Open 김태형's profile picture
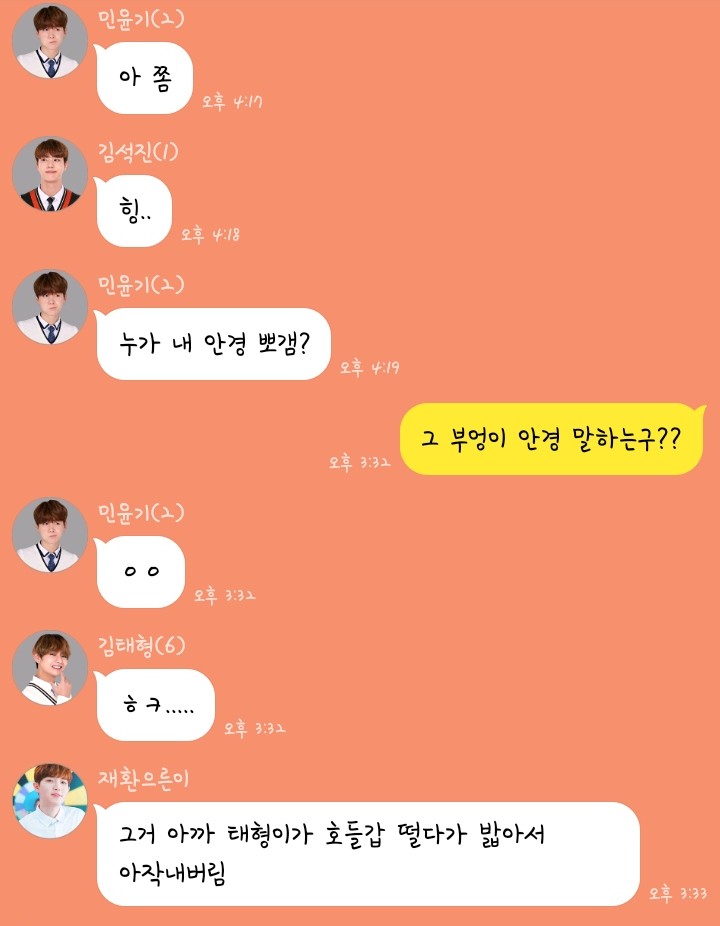This screenshot has width=720, height=926. [x=50, y=667]
